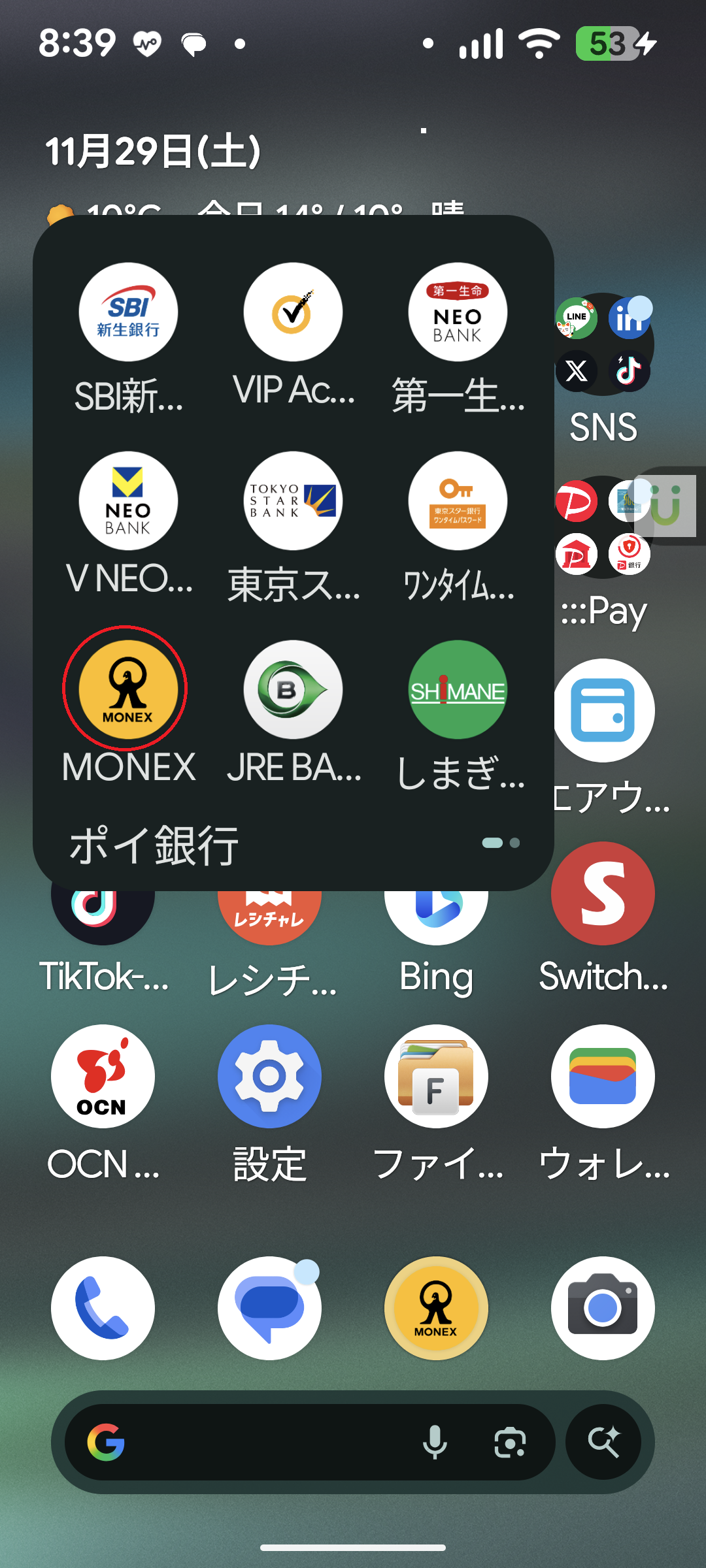Open the Phone dialer in the dock

tap(103, 1308)
